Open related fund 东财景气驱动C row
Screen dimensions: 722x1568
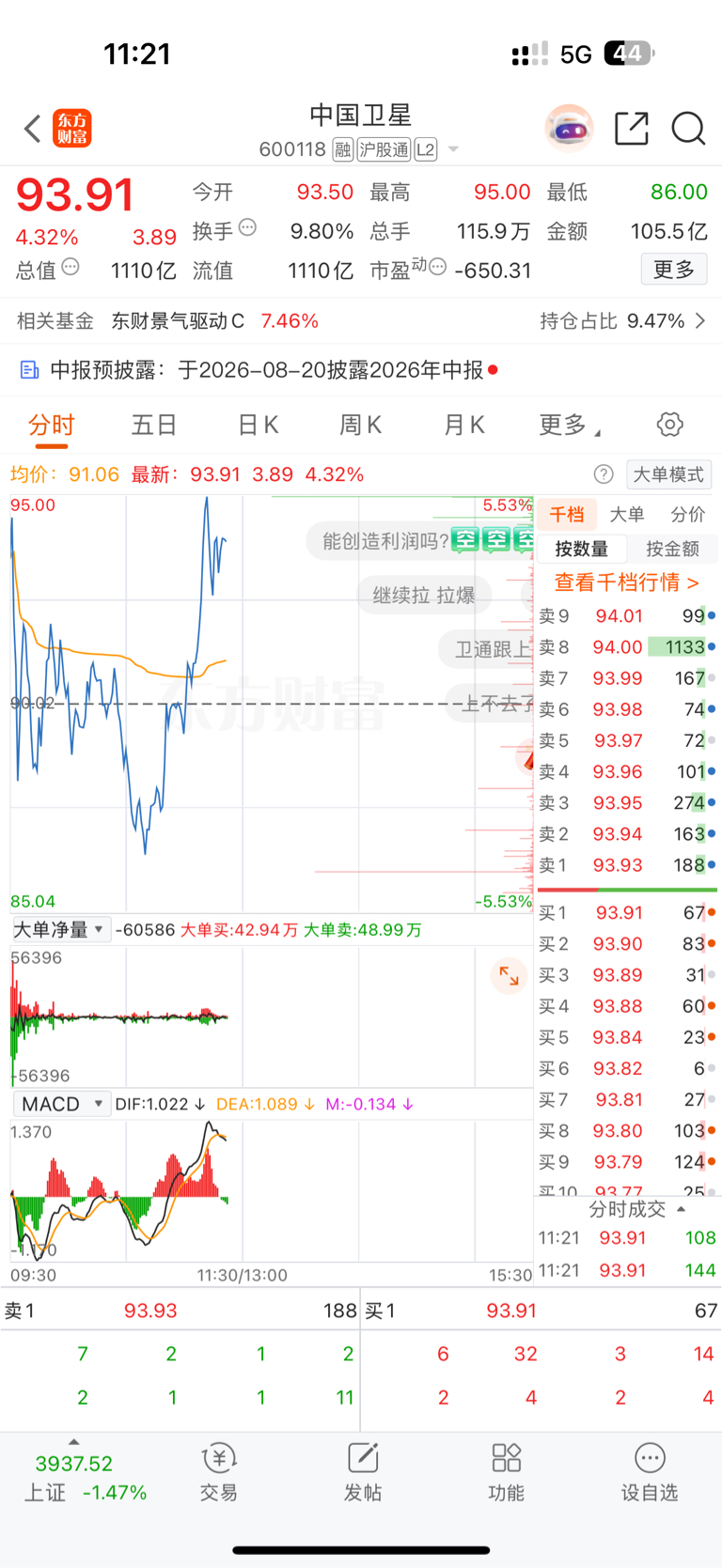361,321
